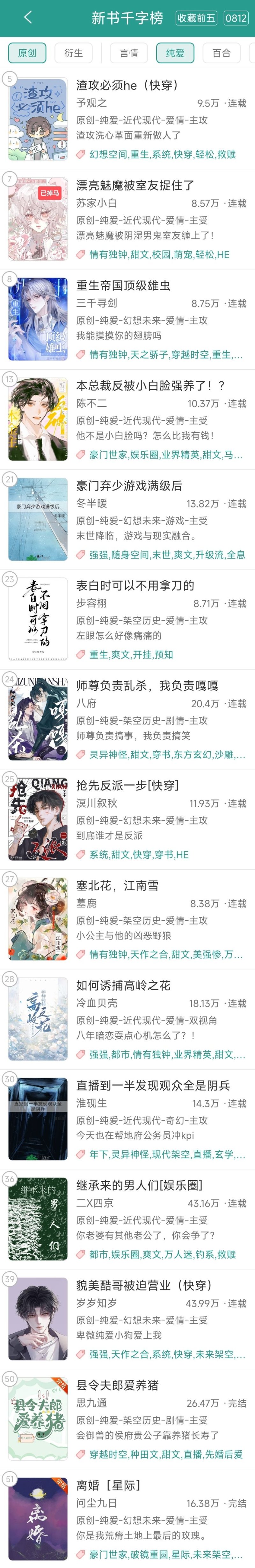View 师尊负责乱杀，我负责嘎嘎

pos(147,685)
